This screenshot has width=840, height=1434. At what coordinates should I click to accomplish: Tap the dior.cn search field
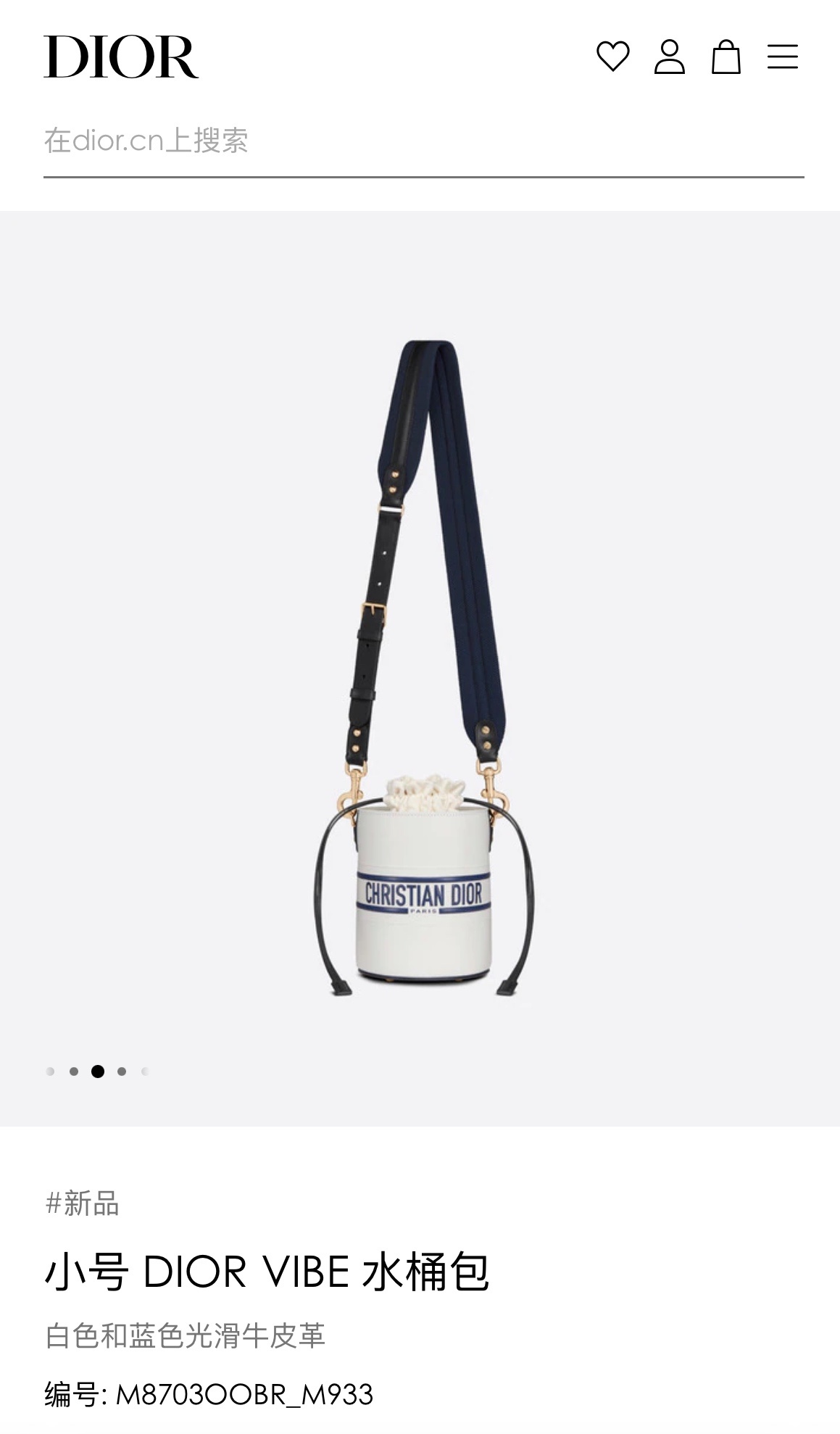tap(423, 141)
